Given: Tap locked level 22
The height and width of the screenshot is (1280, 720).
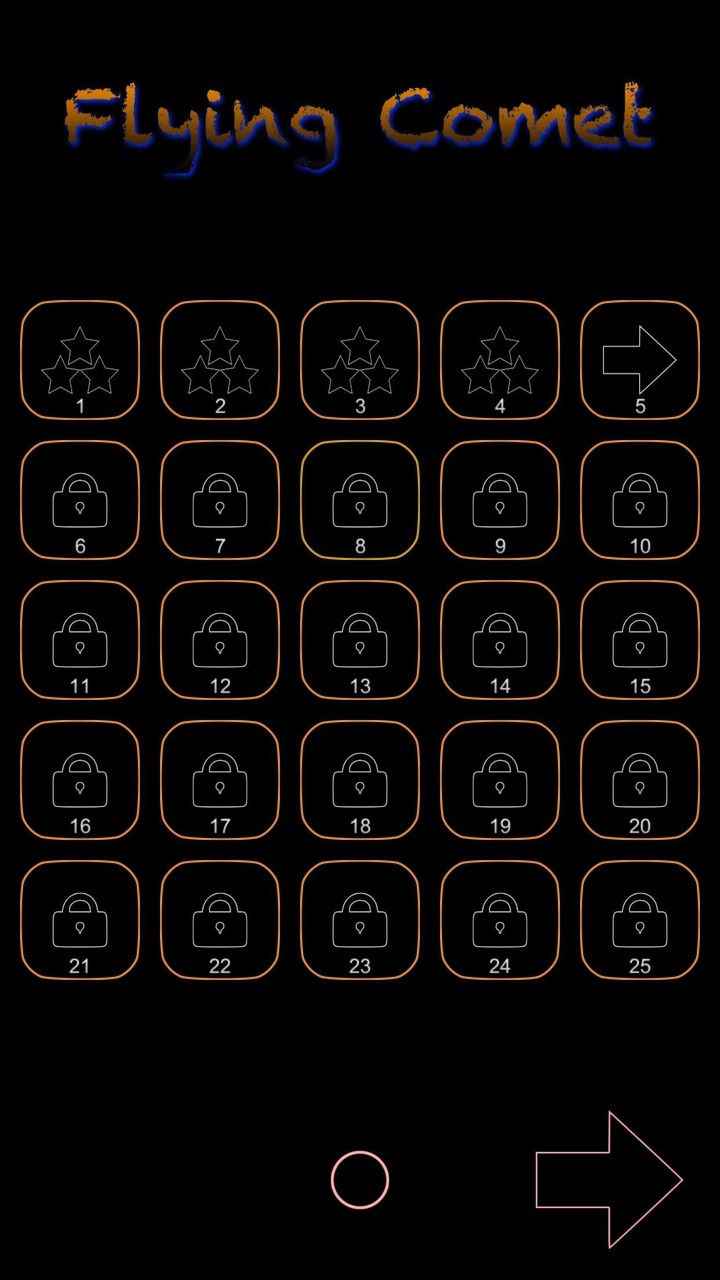Looking at the screenshot, I should coord(220,920).
